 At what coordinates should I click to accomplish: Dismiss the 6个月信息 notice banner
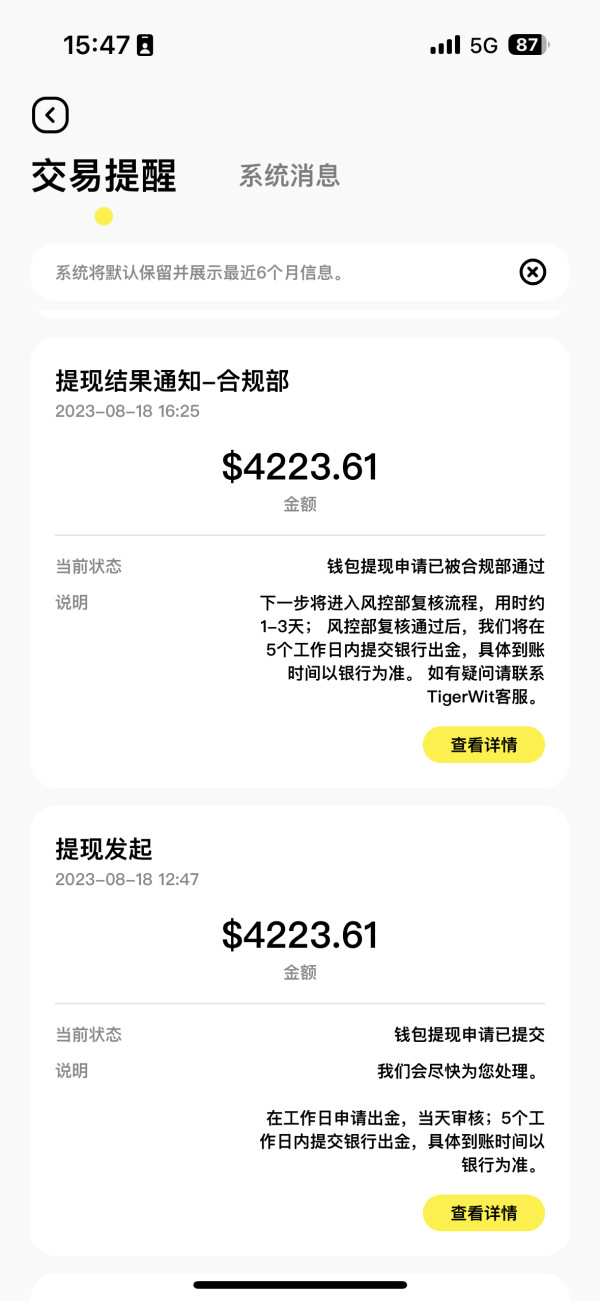[533, 272]
